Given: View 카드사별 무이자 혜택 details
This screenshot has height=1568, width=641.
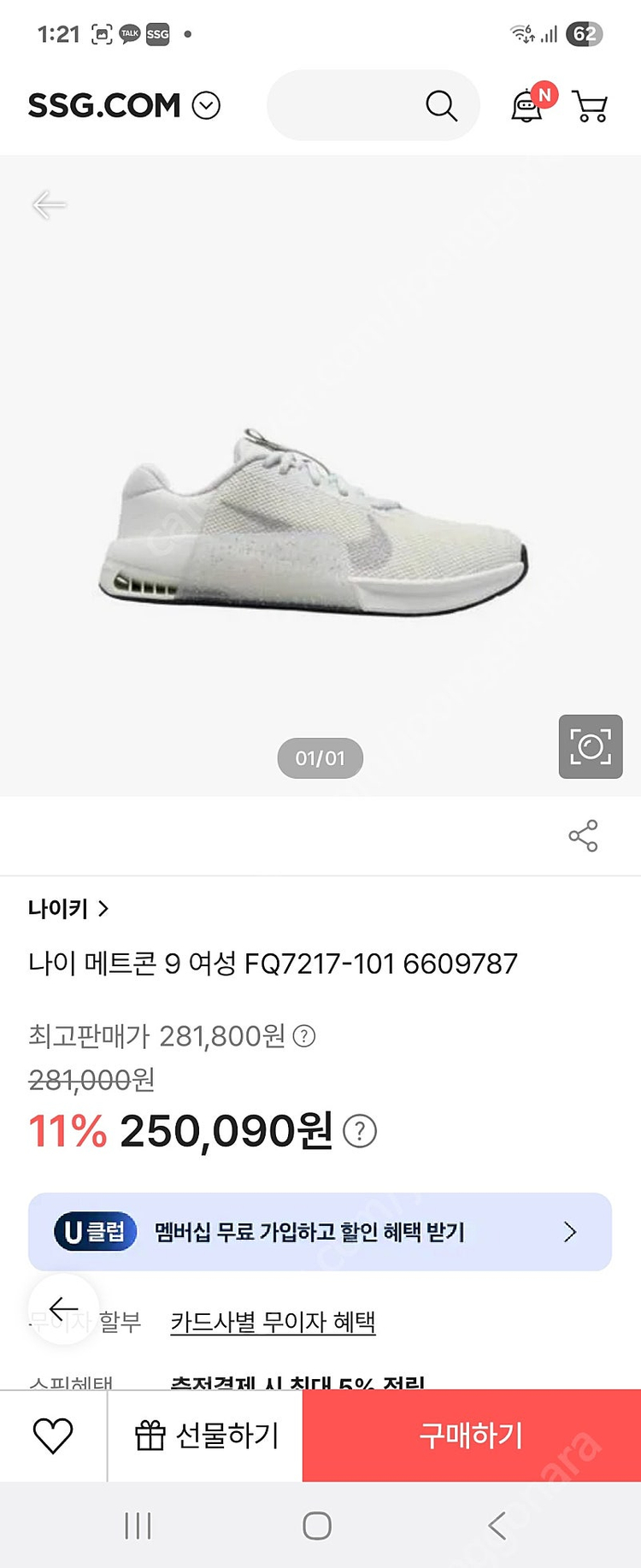Looking at the screenshot, I should [273, 1322].
